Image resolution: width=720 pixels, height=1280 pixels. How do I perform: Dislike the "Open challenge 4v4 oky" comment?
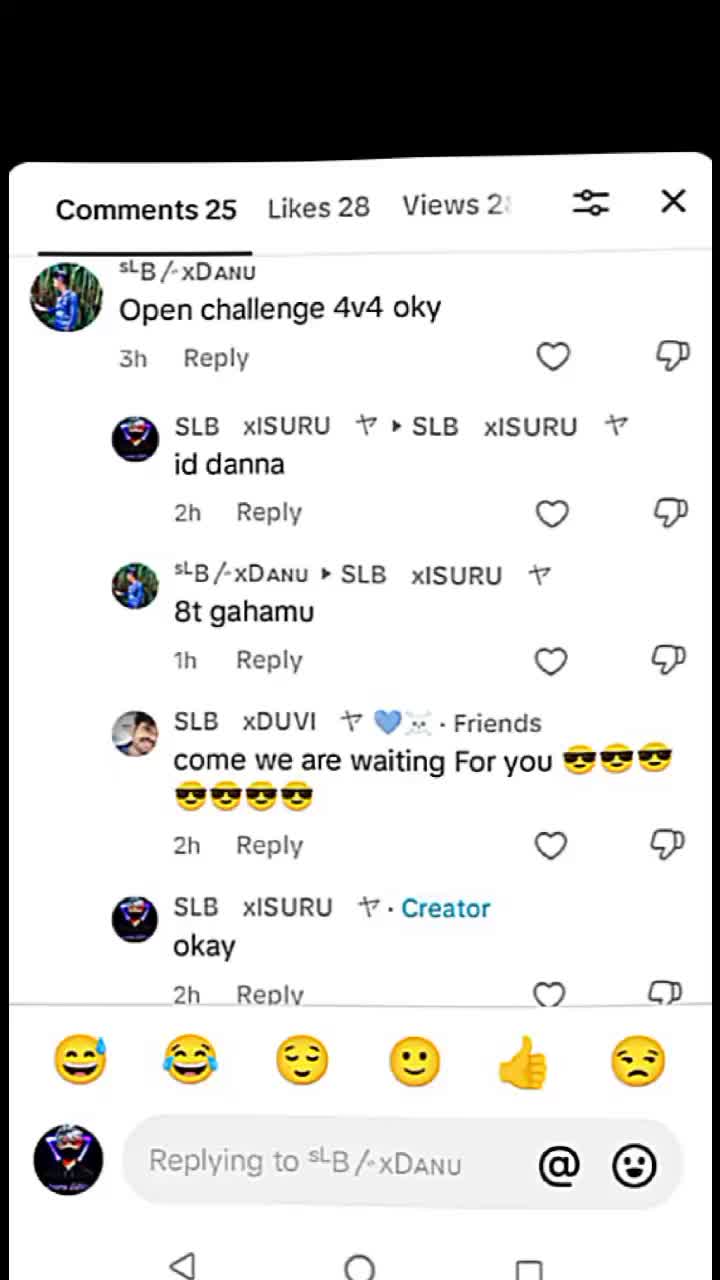(x=672, y=356)
